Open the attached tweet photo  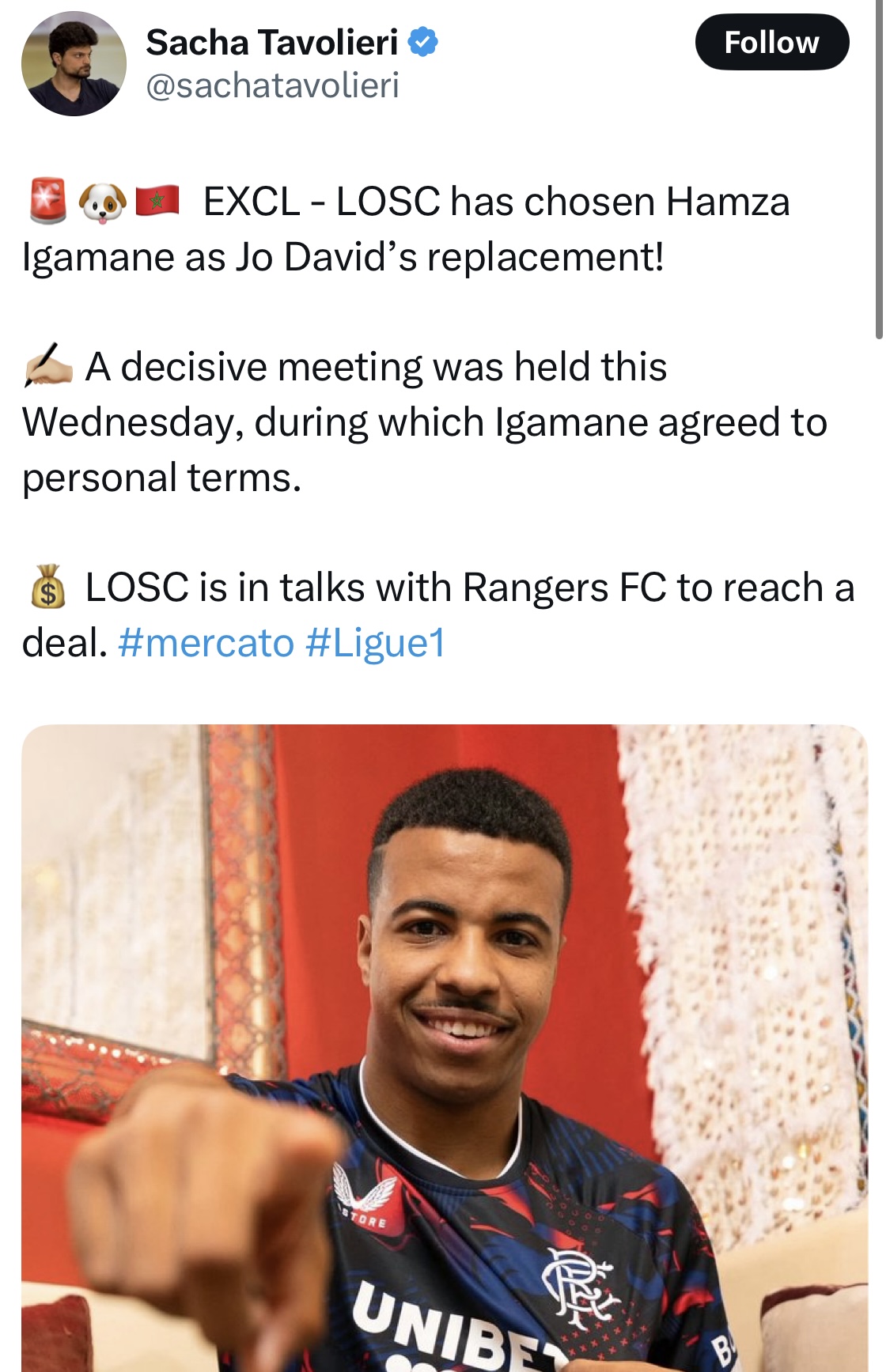coord(445,1044)
